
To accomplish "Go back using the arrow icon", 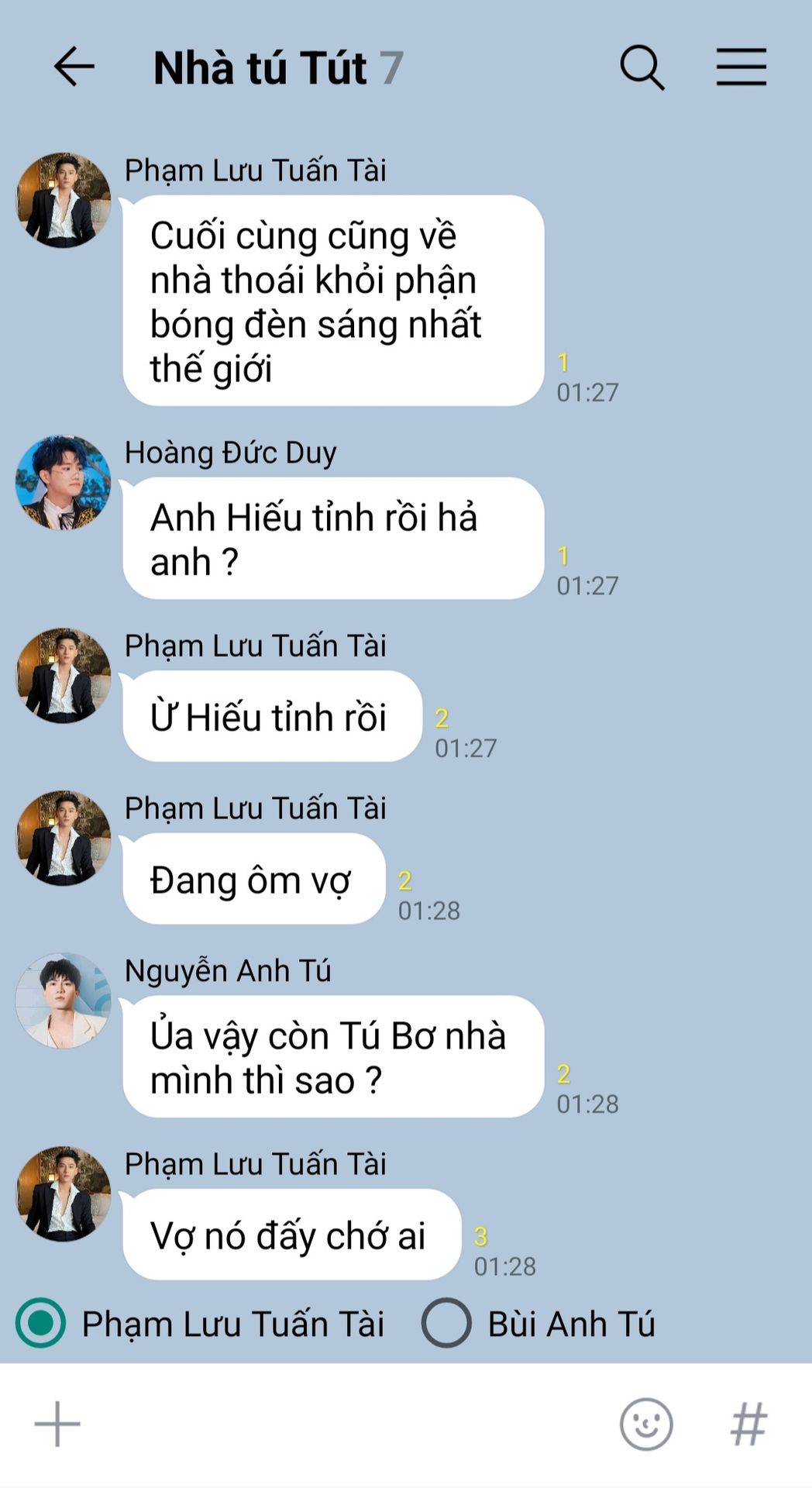I will coord(74,67).
